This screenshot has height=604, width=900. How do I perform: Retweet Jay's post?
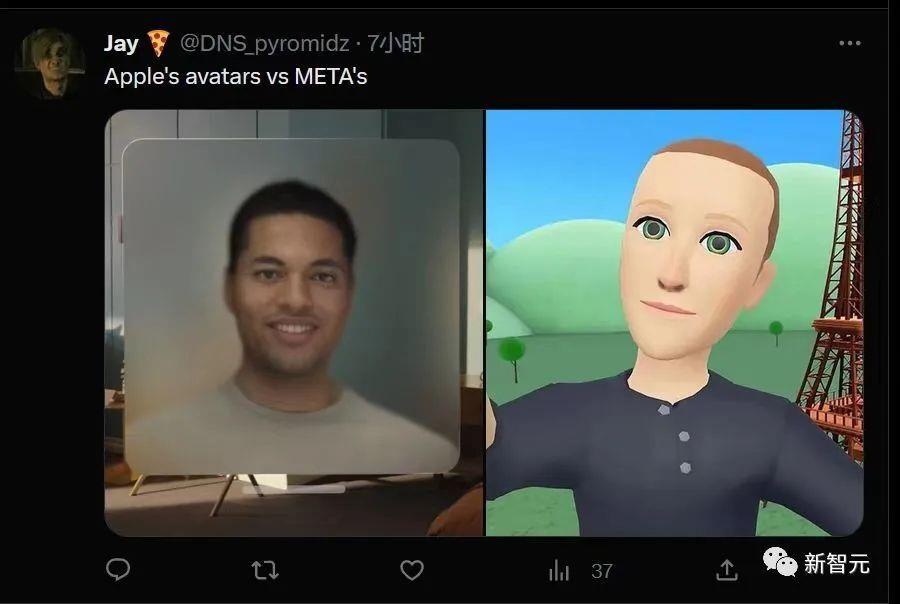tap(264, 570)
